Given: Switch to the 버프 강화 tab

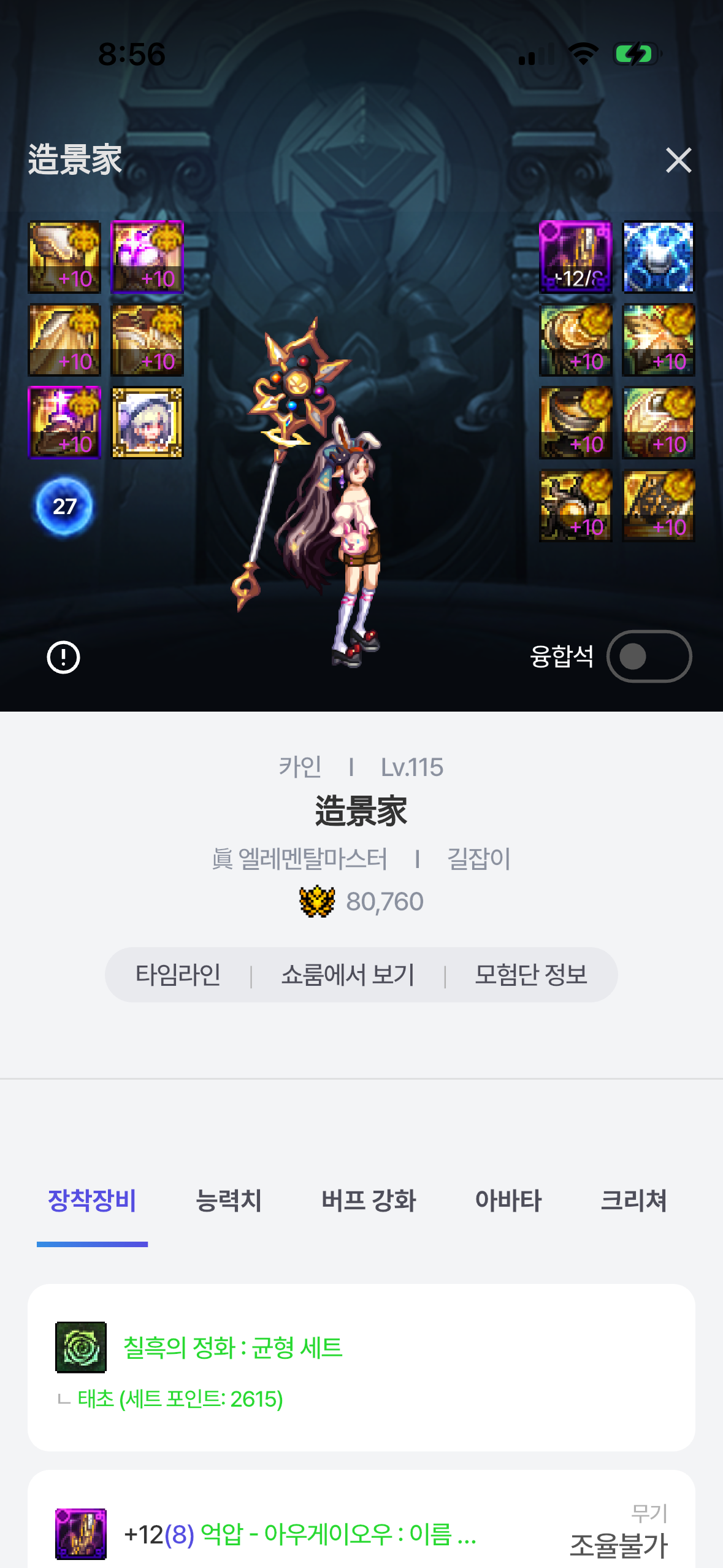Looking at the screenshot, I should [x=369, y=1201].
